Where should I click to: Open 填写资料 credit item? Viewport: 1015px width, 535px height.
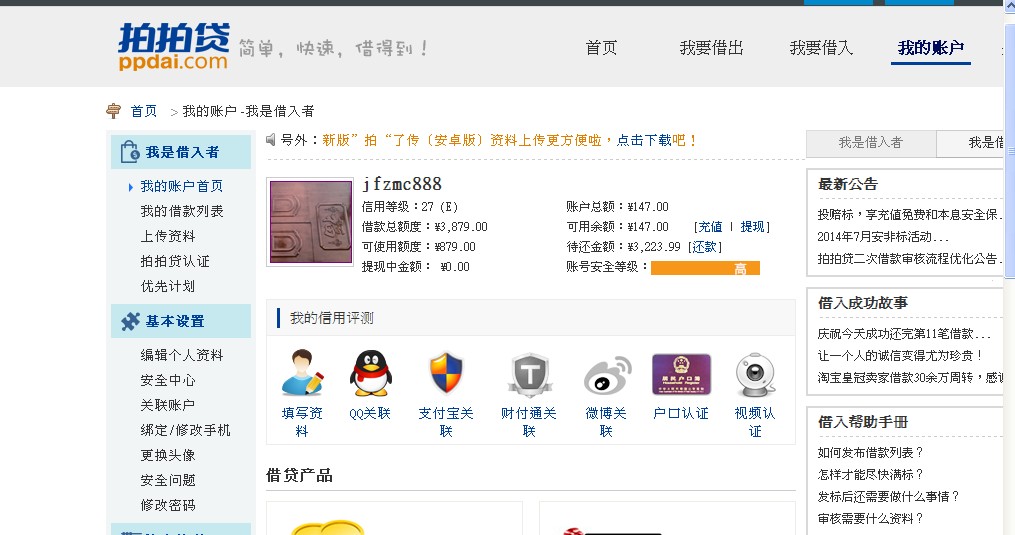302,375
